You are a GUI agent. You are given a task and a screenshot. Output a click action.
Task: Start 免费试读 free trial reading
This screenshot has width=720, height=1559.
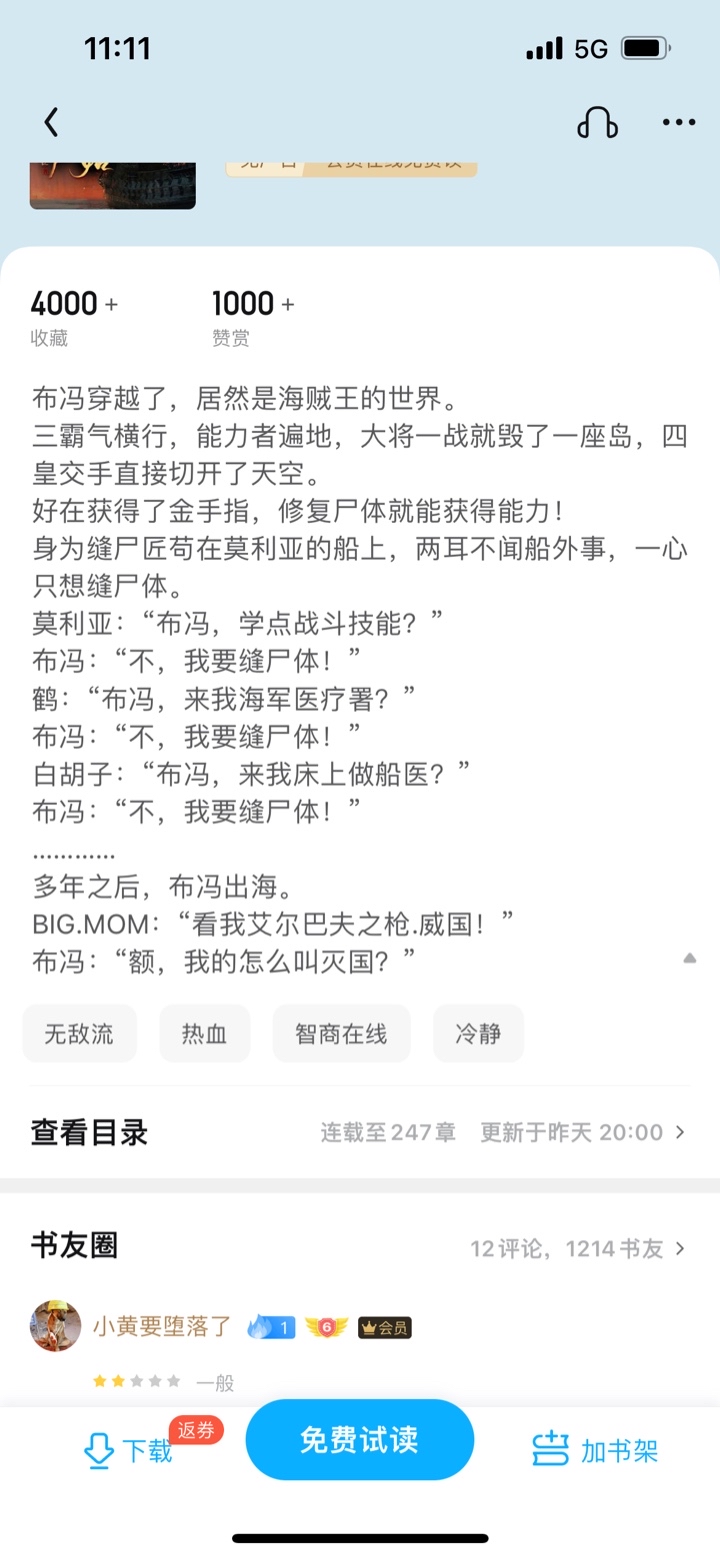[359, 1440]
